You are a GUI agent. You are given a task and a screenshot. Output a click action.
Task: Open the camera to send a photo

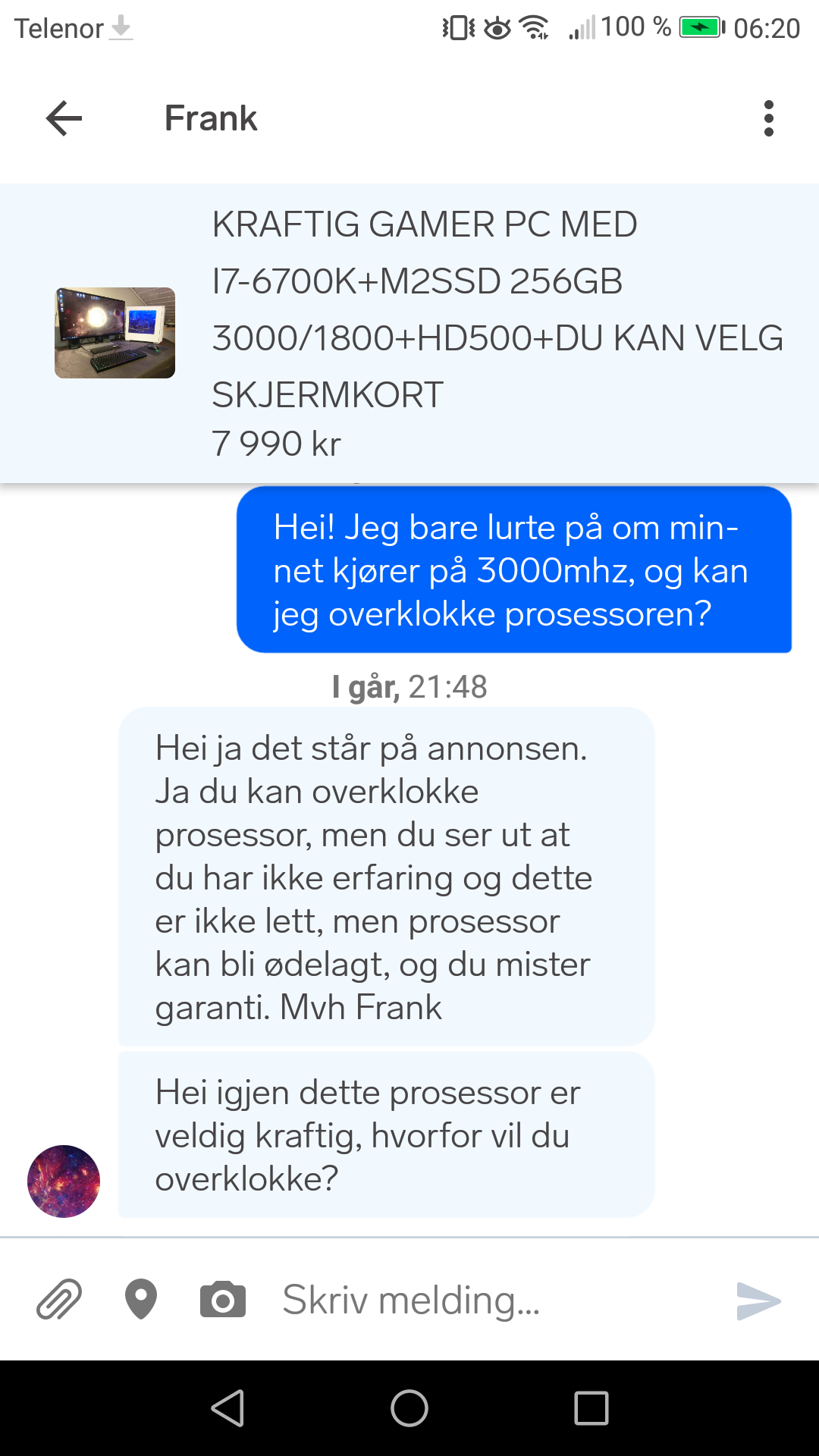coord(222,1300)
